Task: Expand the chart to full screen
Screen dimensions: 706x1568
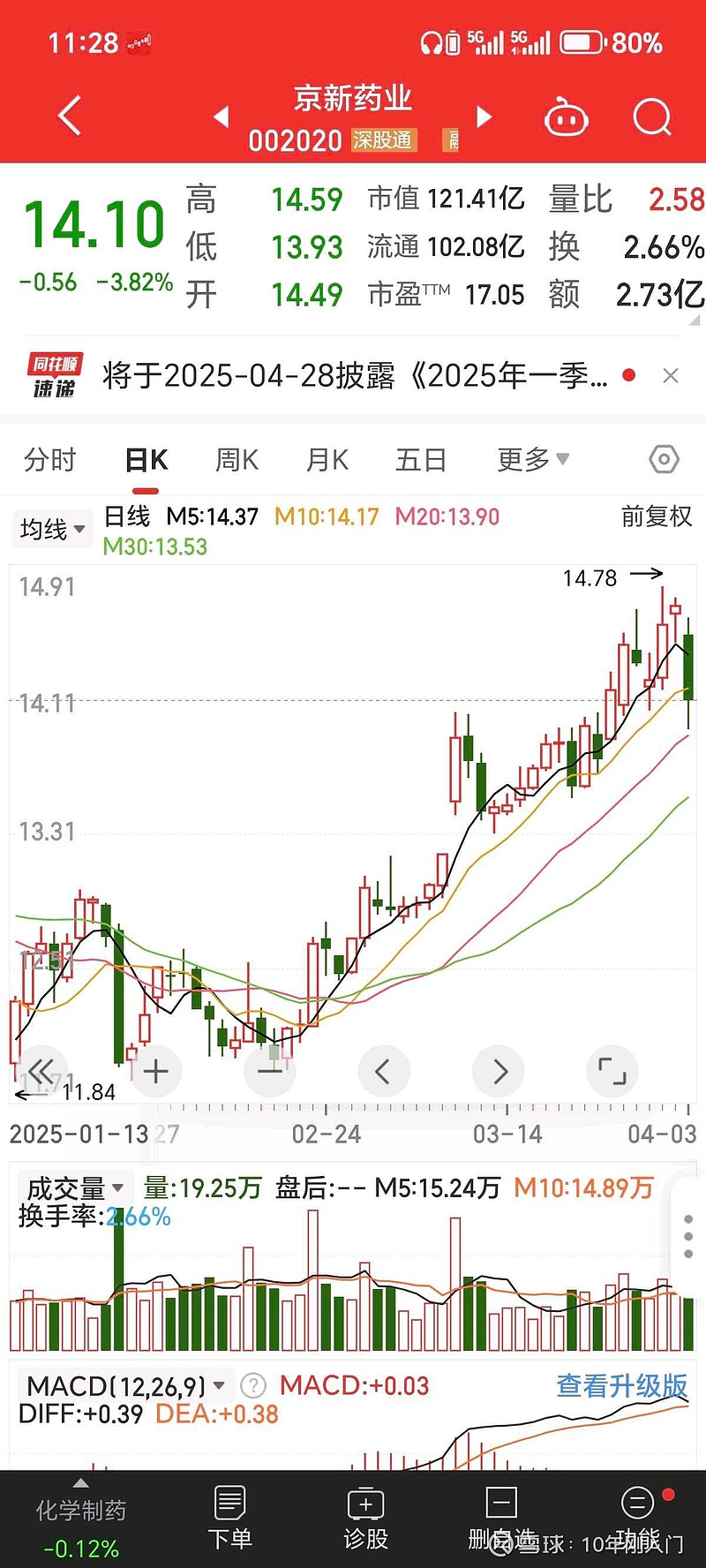Action: click(612, 1072)
